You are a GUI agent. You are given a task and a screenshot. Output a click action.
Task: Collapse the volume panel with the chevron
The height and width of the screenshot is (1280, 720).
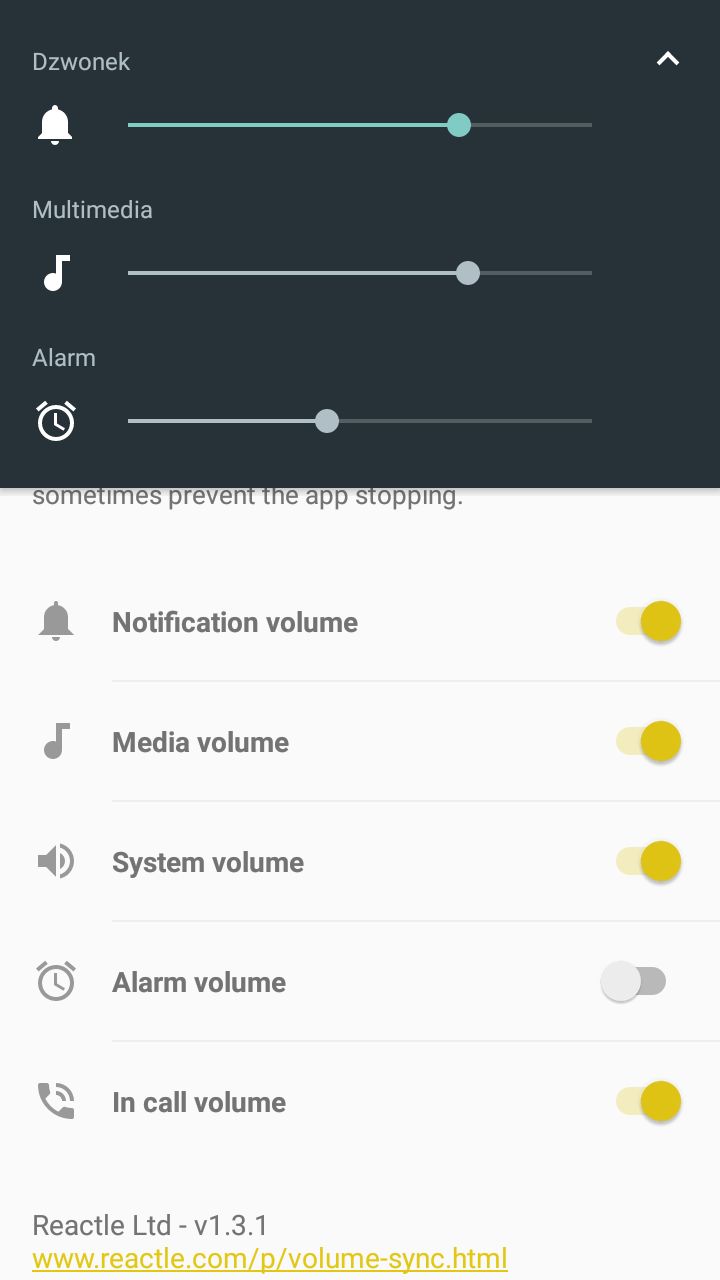coord(667,59)
